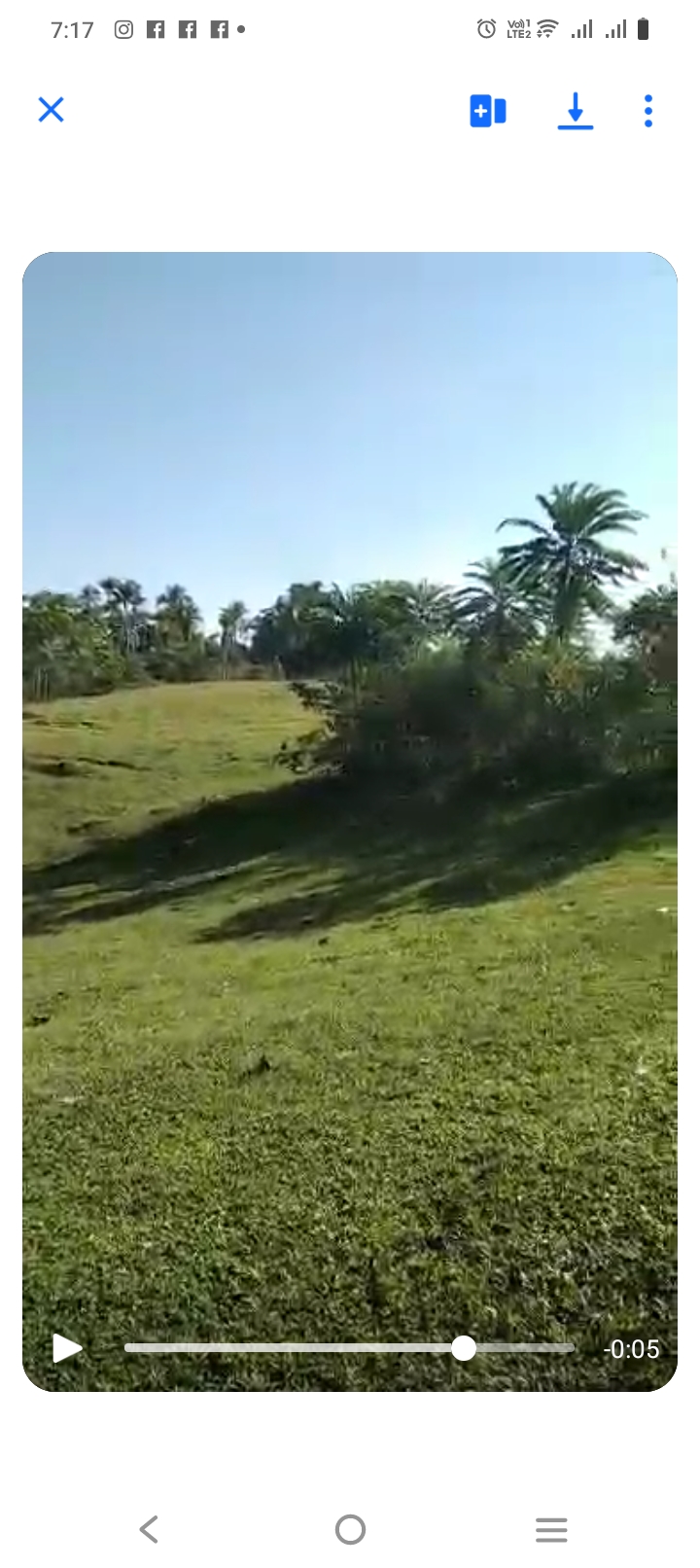The width and height of the screenshot is (700, 1568).
Task: Close the video viewer
Action: click(x=51, y=110)
